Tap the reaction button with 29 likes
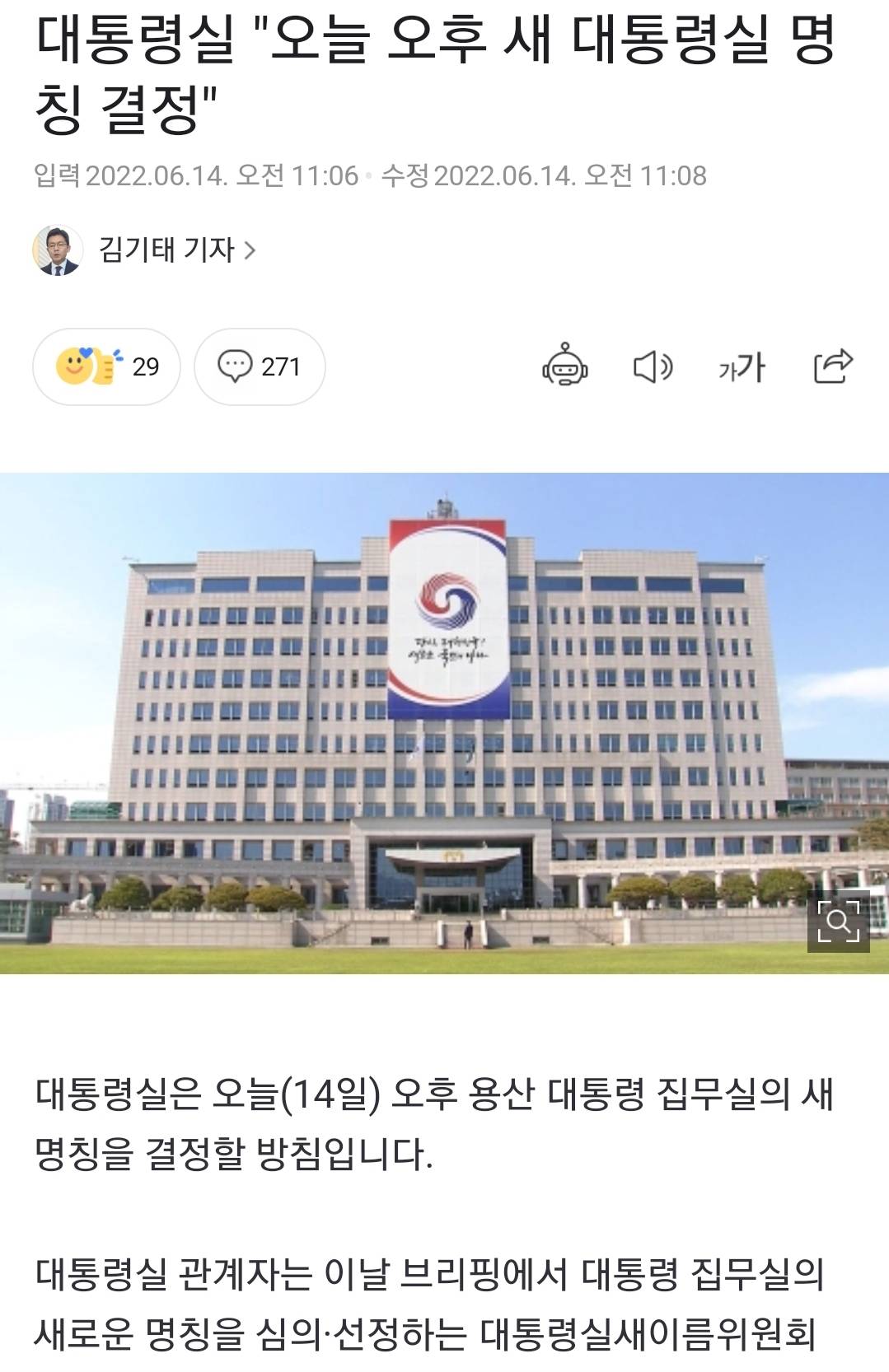Viewport: 889px width, 1372px height. click(x=106, y=366)
